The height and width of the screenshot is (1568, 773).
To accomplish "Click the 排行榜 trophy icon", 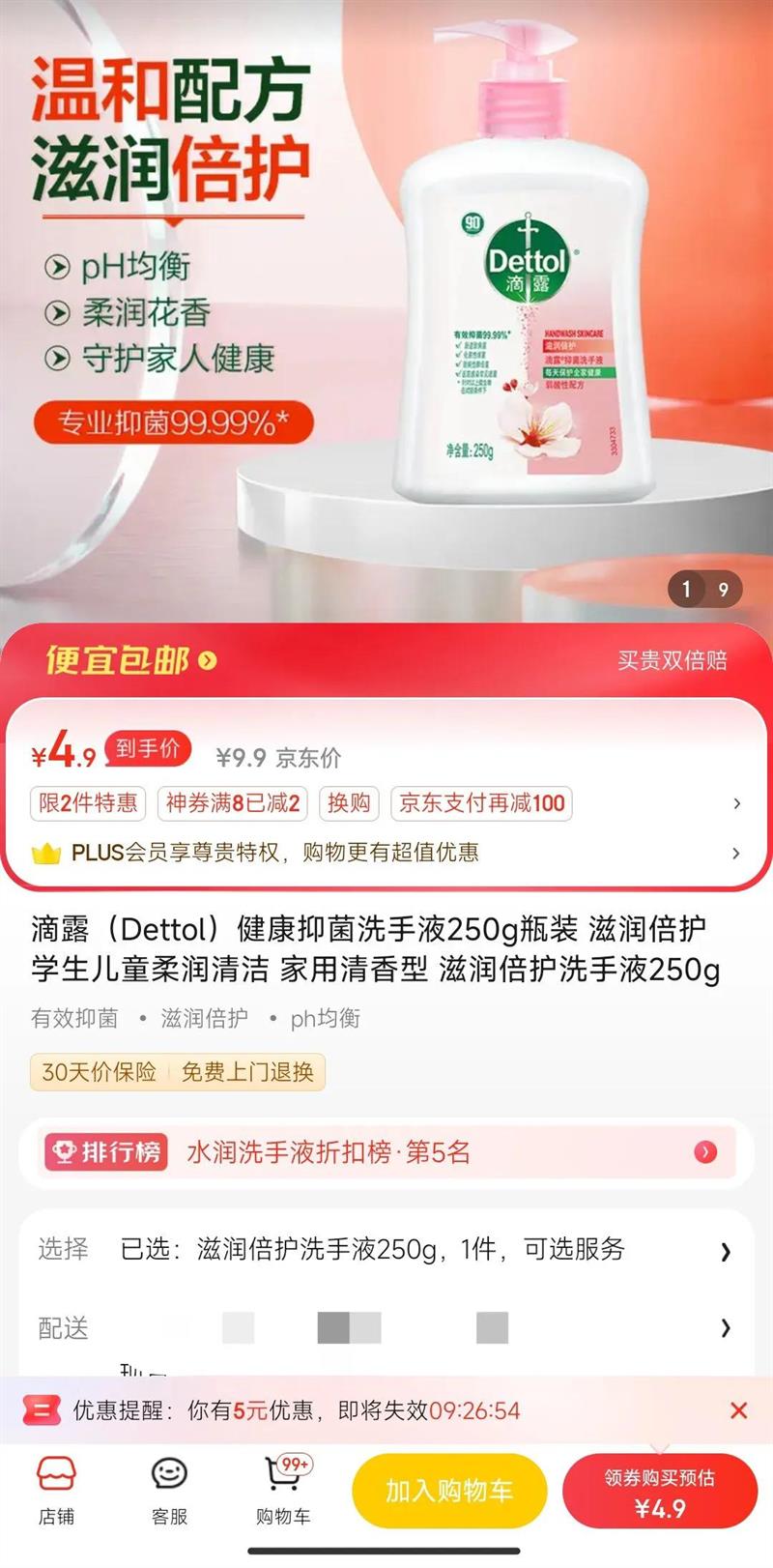I will (67, 1152).
